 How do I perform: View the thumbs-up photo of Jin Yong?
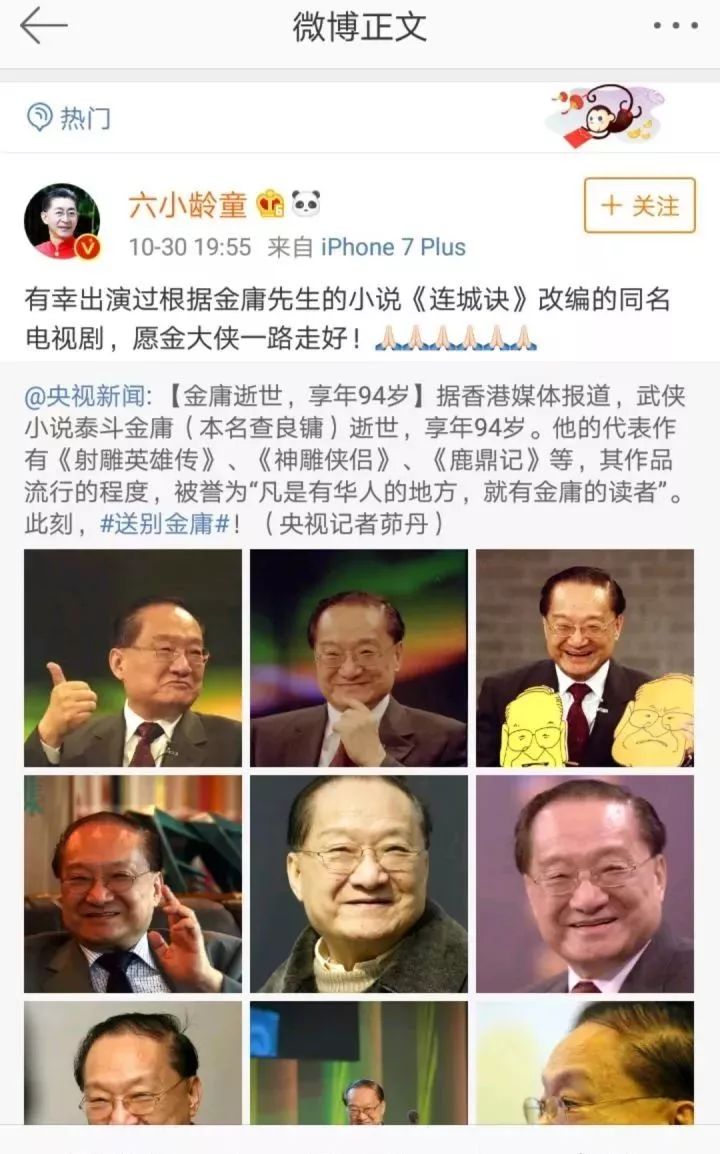click(x=133, y=658)
